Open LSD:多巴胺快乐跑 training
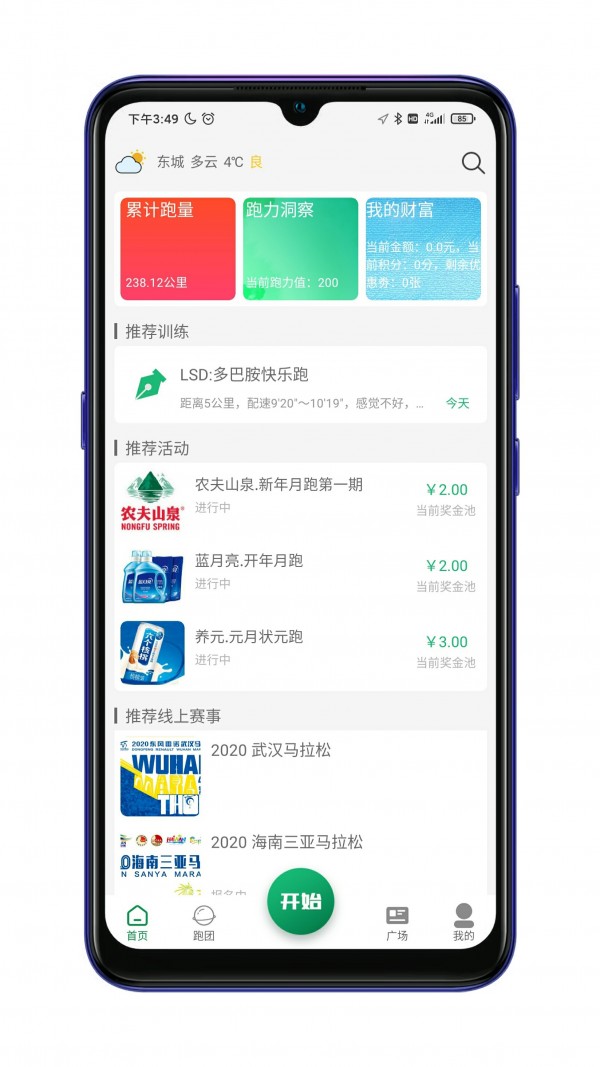 300,385
